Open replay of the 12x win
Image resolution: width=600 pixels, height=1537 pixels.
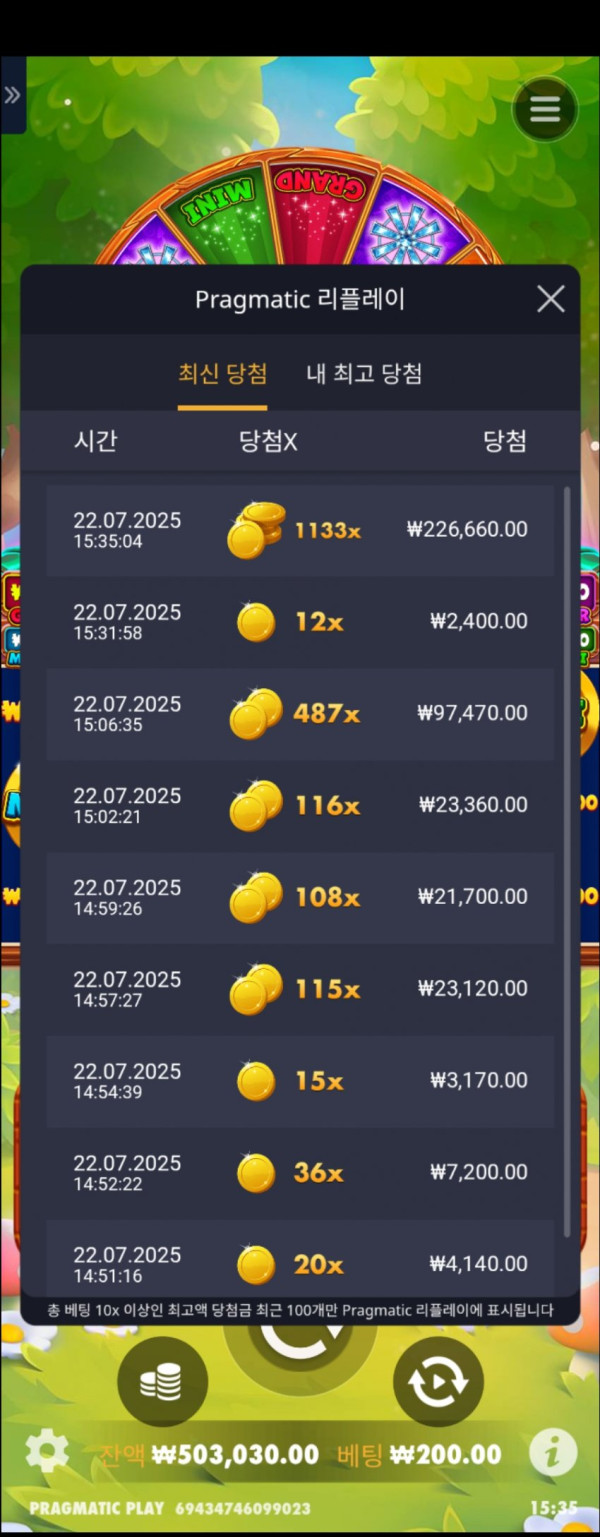(x=300, y=622)
